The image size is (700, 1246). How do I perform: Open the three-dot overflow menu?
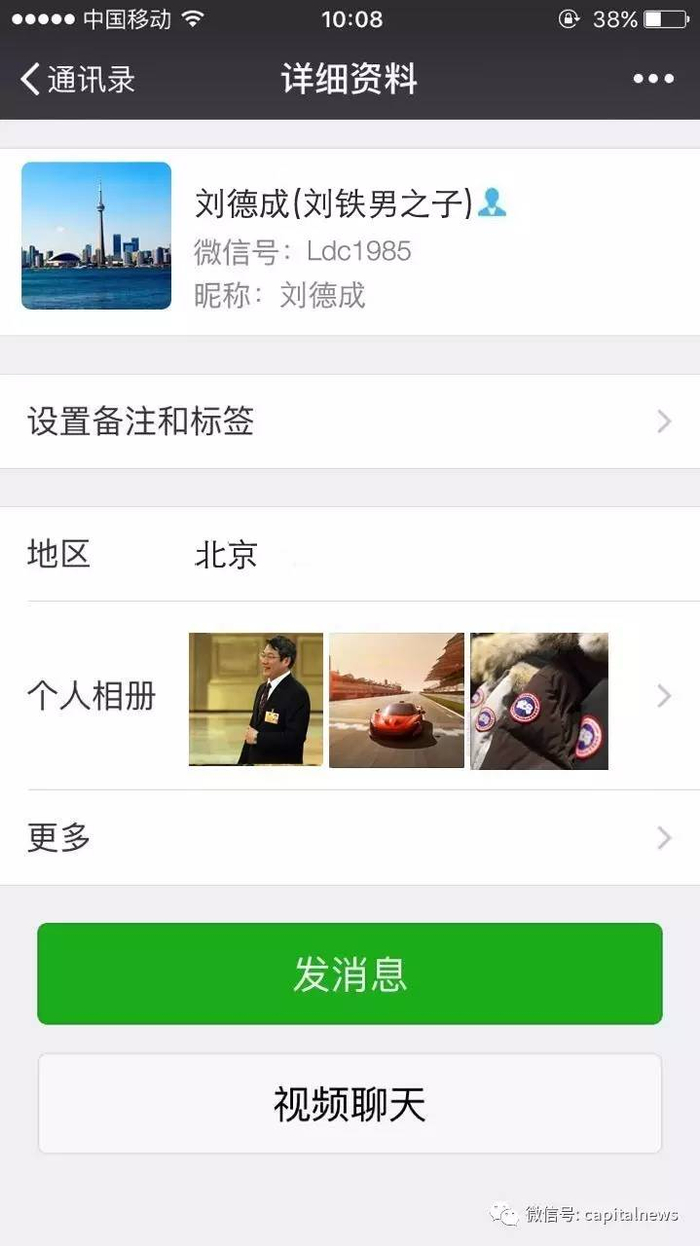653,79
